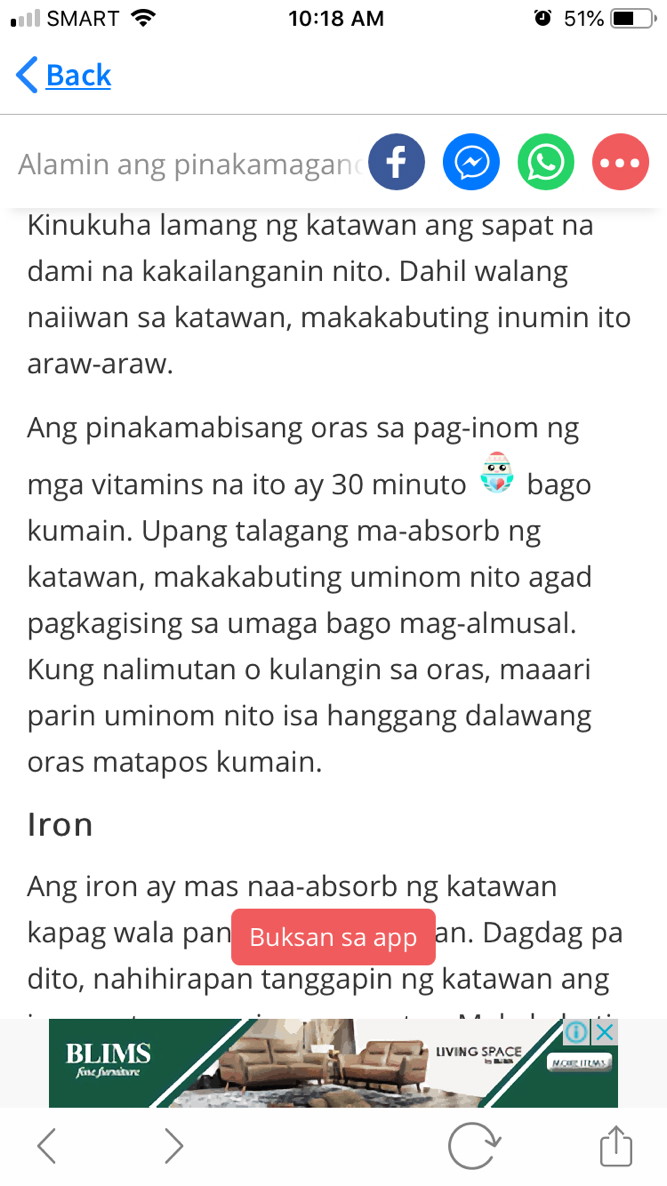Image resolution: width=667 pixels, height=1186 pixels.
Task: Share the article via Messenger
Action: [471, 162]
